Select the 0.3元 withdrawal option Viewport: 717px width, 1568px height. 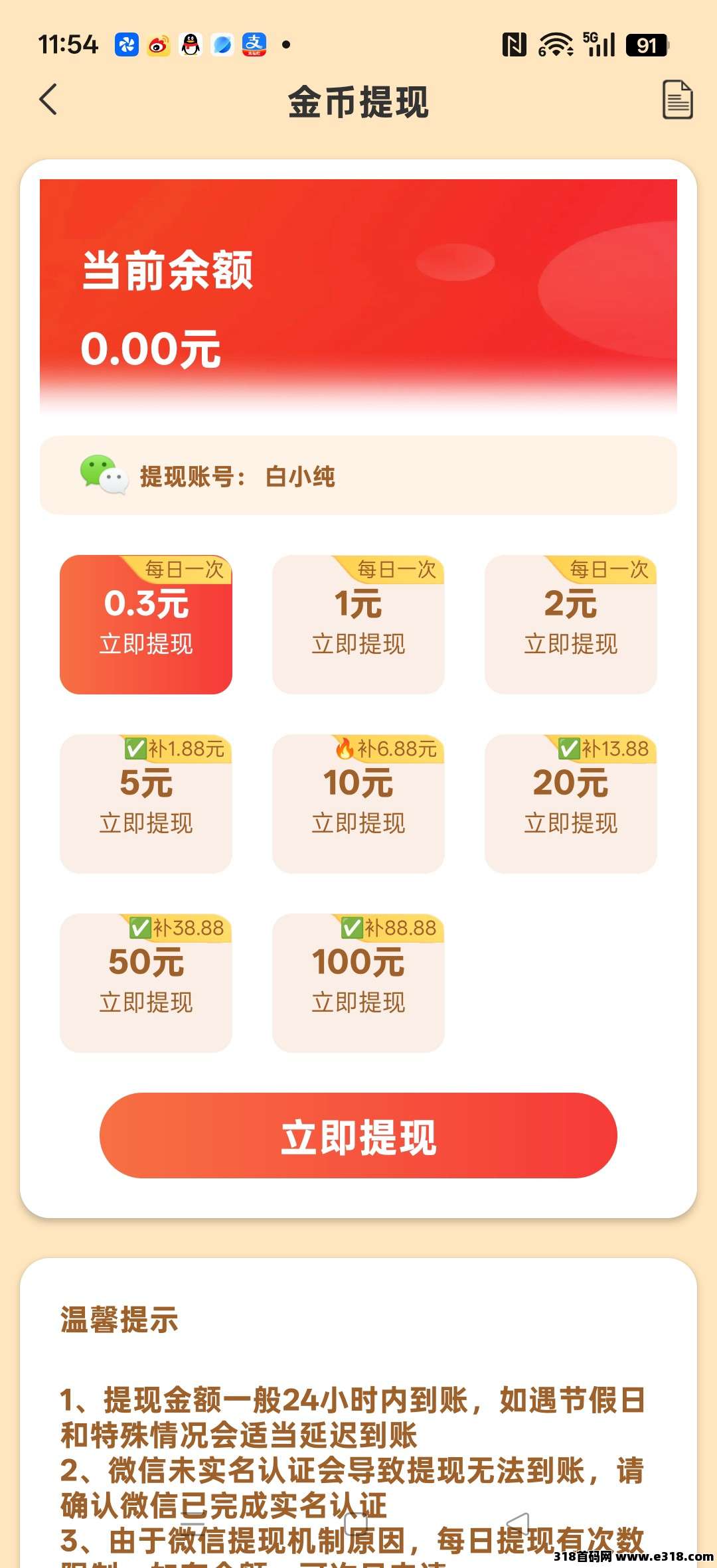click(x=146, y=625)
